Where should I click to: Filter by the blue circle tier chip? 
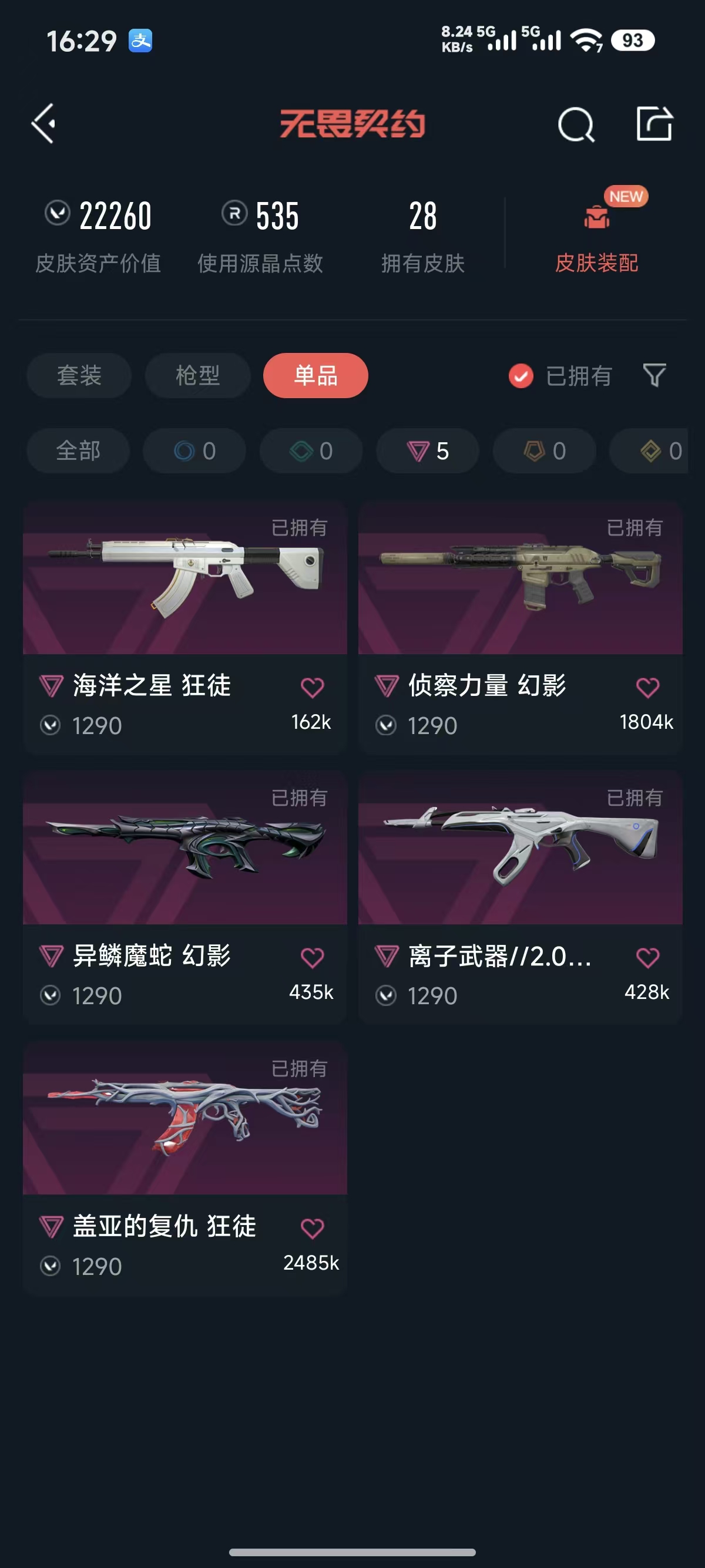195,451
